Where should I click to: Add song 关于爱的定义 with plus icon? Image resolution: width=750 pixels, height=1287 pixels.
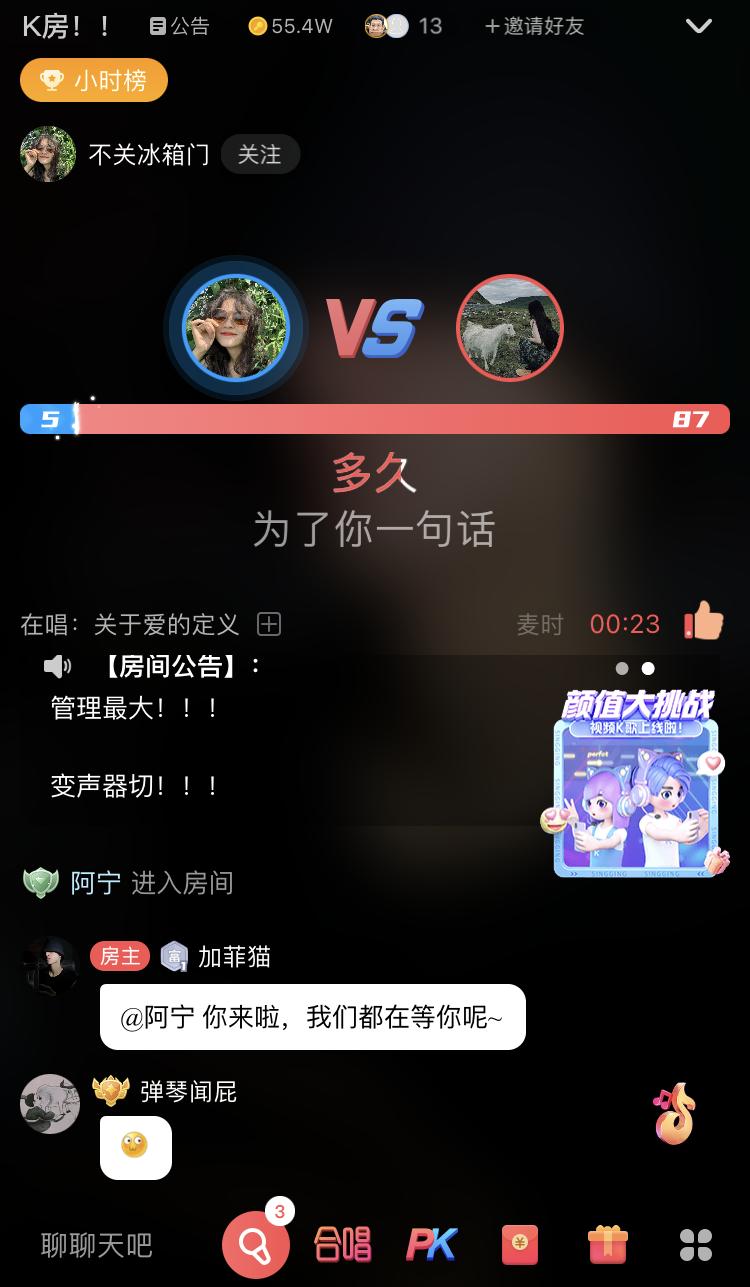[x=269, y=624]
